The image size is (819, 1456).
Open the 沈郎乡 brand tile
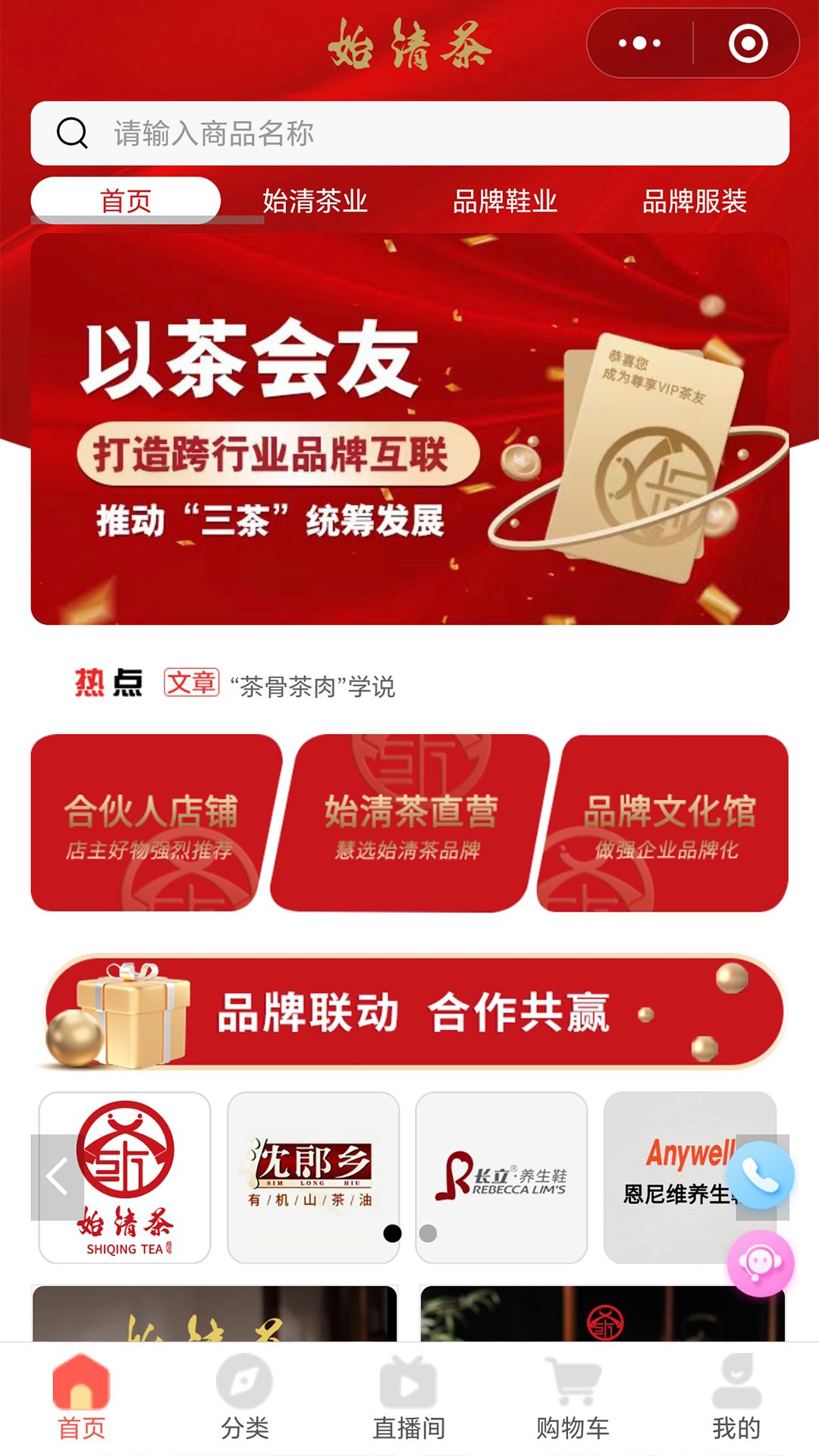tap(312, 1175)
